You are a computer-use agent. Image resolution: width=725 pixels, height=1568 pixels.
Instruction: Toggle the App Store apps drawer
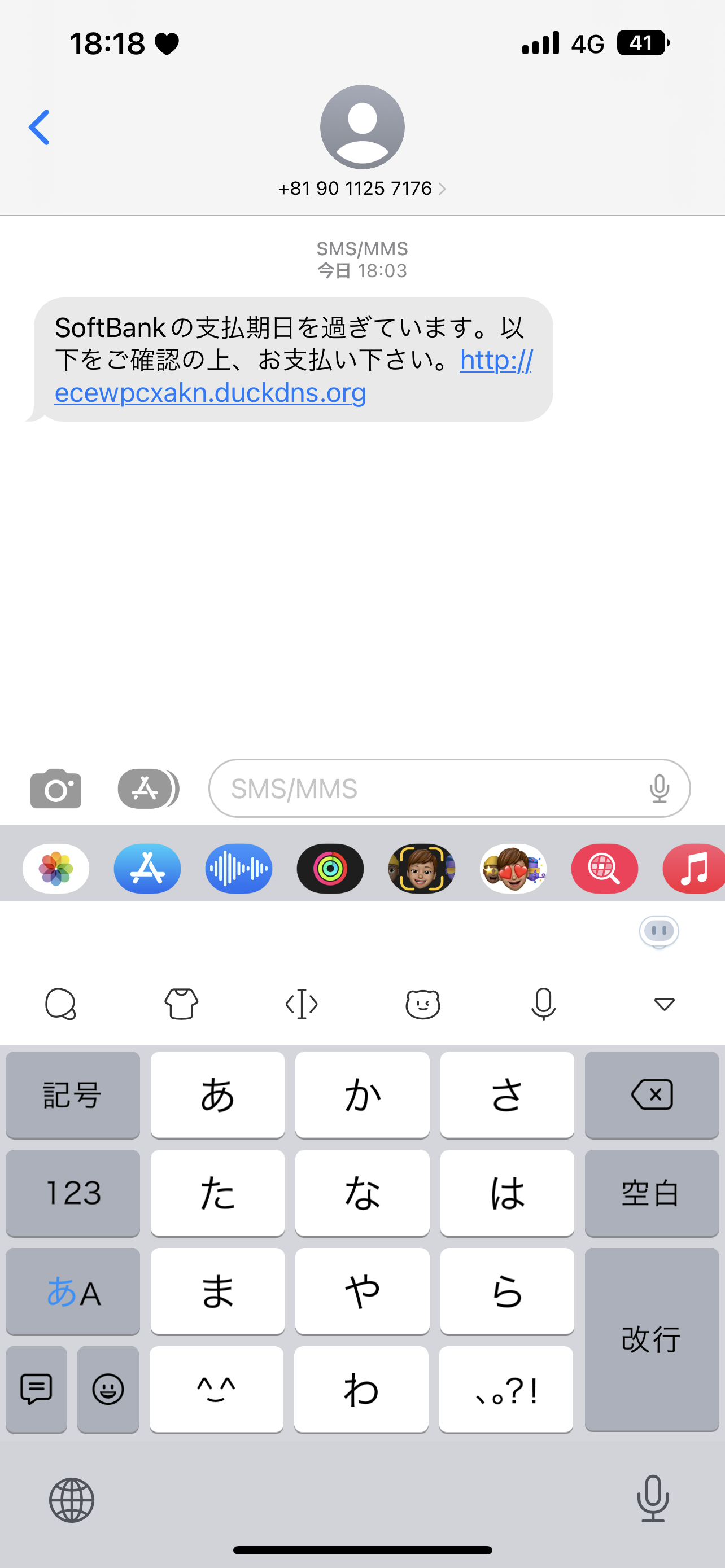[147, 789]
